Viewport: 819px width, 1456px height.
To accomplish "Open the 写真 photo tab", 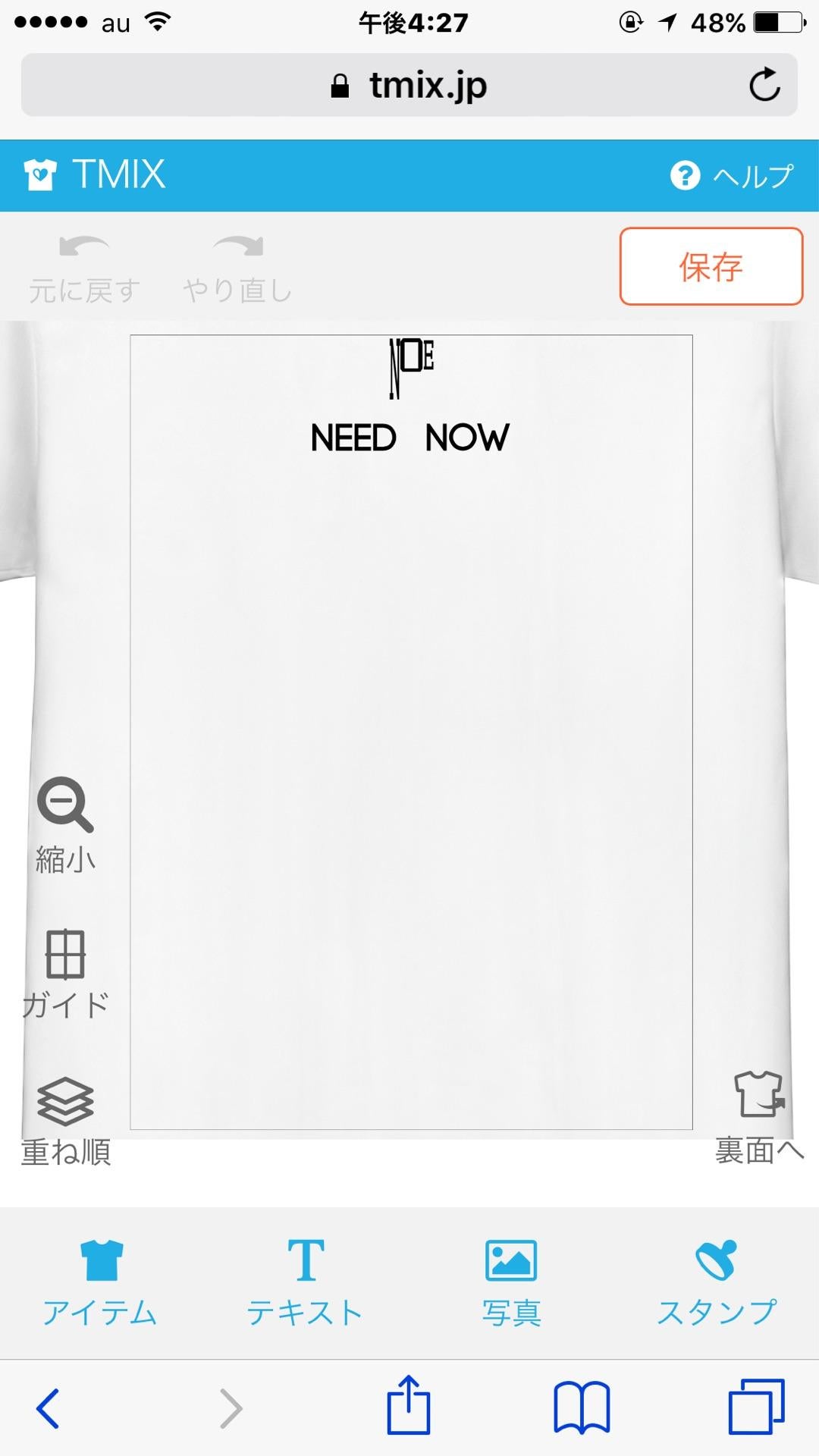I will point(511,1282).
